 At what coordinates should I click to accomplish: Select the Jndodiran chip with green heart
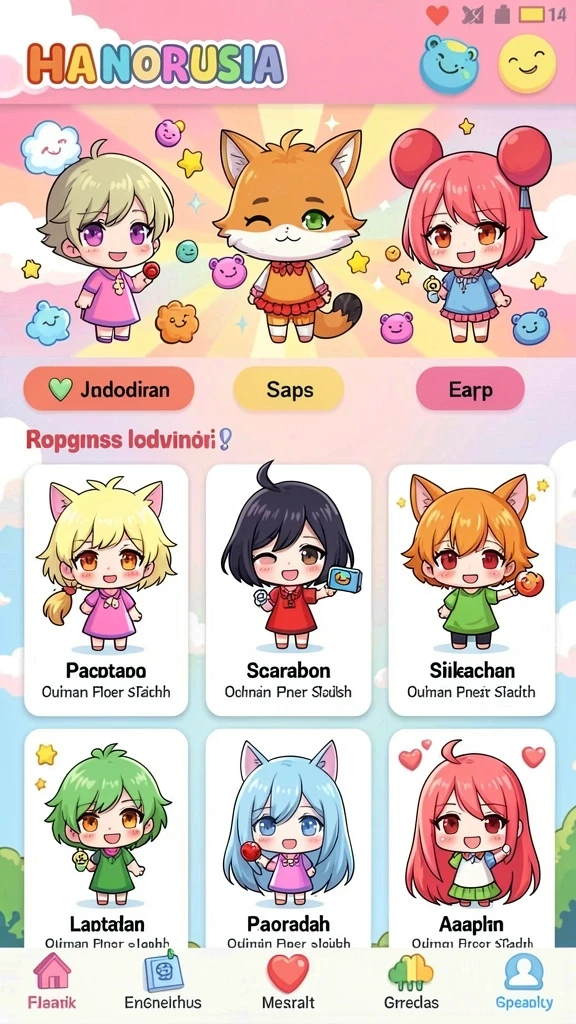(109, 389)
